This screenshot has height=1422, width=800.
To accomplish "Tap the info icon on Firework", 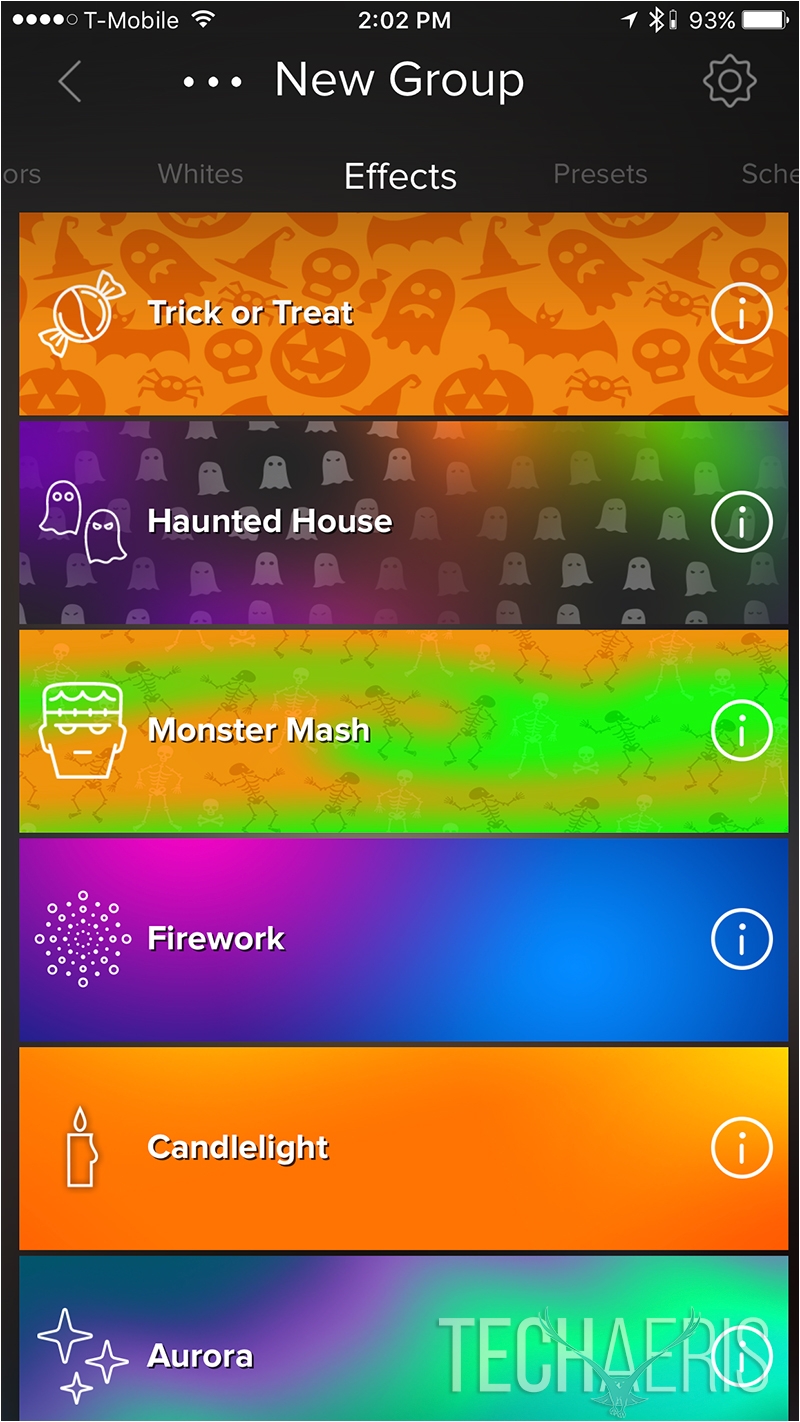I will coord(742,940).
